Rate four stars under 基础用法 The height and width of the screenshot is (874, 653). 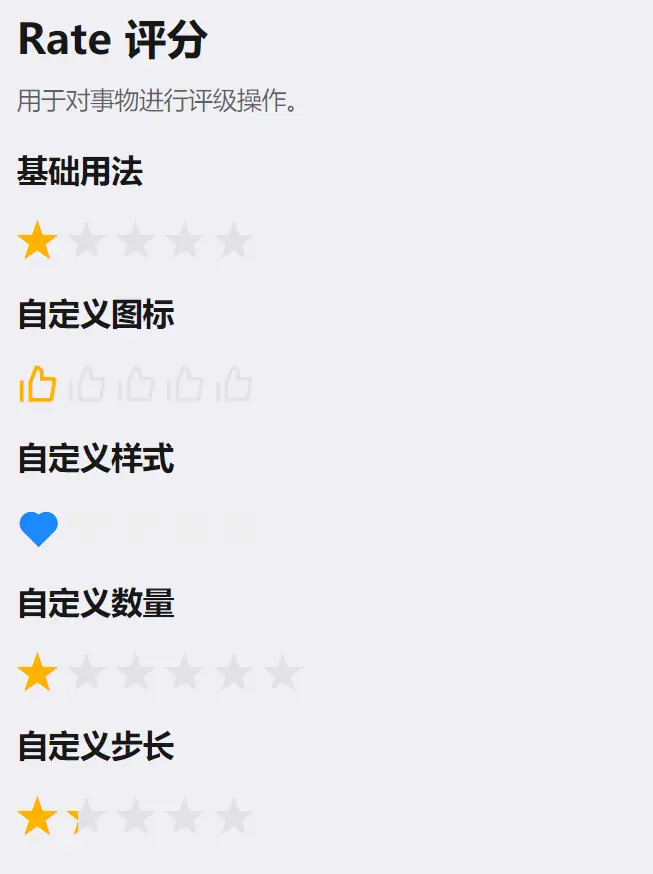click(185, 241)
